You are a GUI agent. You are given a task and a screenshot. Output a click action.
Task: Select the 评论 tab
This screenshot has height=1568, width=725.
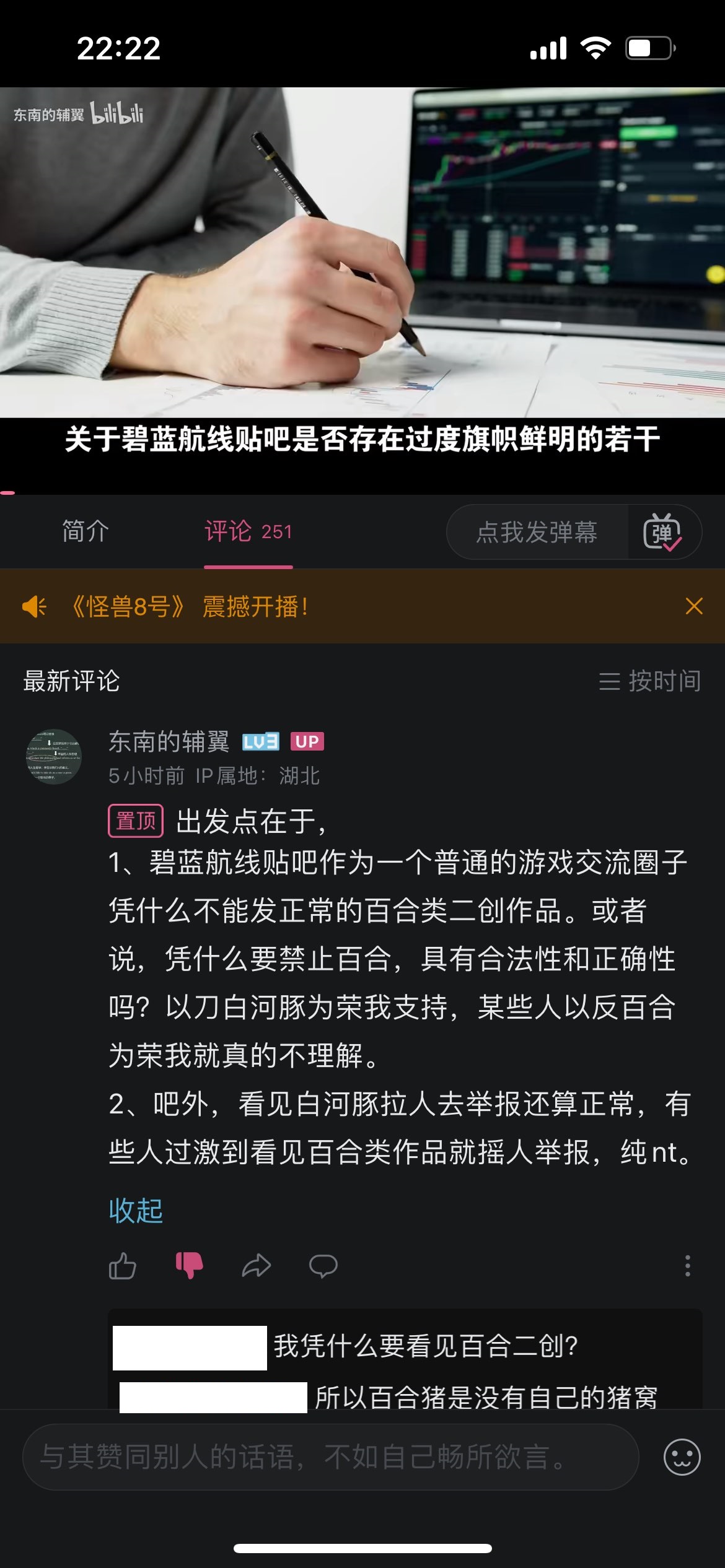[x=248, y=531]
